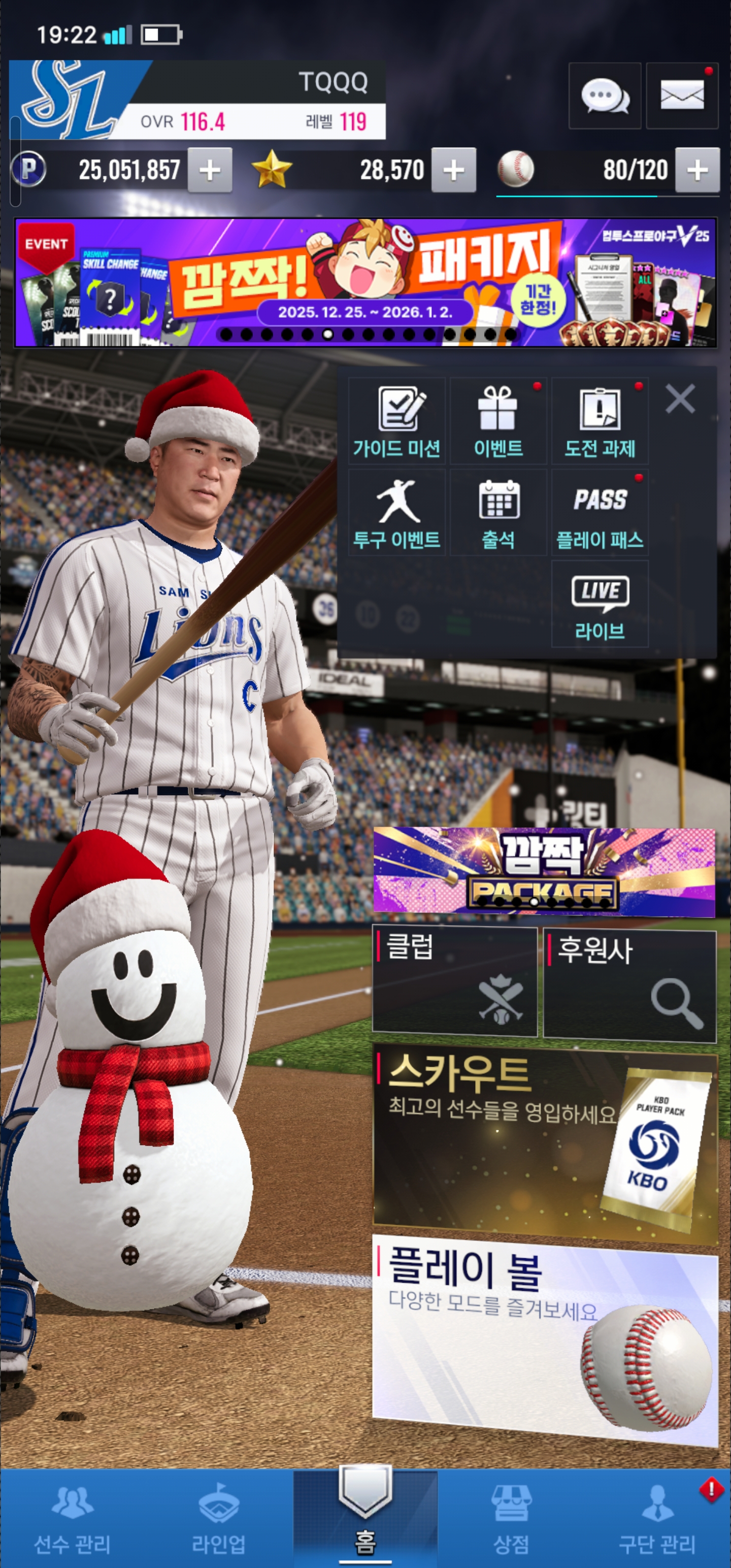Add more stars with plus button
The height and width of the screenshot is (1568, 731).
point(453,171)
